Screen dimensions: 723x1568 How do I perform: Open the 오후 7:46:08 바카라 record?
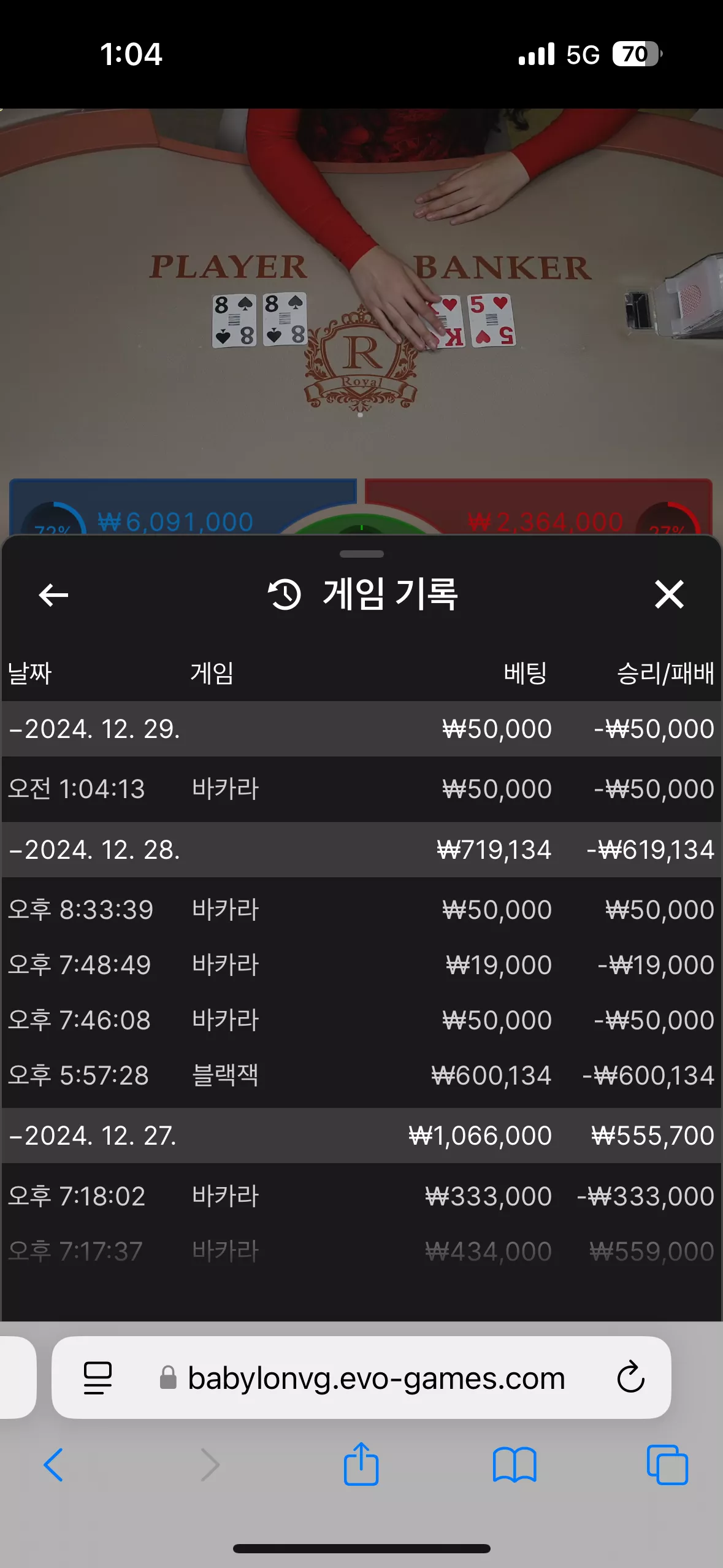pyautogui.click(x=361, y=1020)
